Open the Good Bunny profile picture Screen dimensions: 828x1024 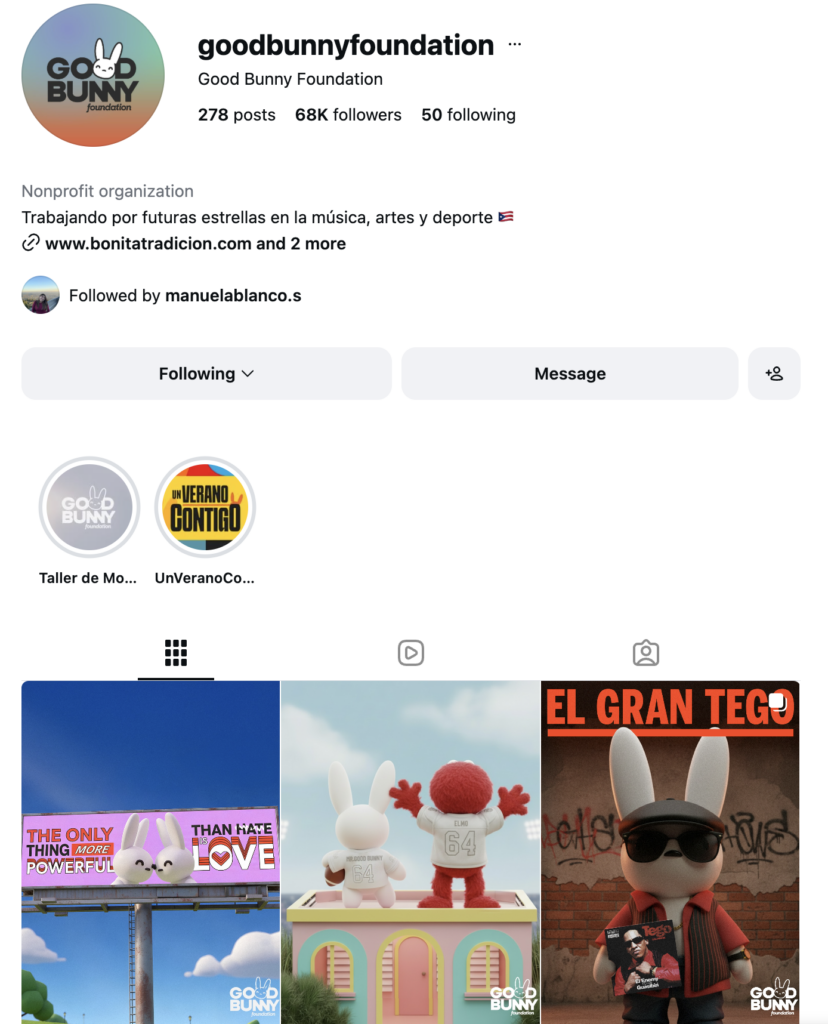[93, 75]
